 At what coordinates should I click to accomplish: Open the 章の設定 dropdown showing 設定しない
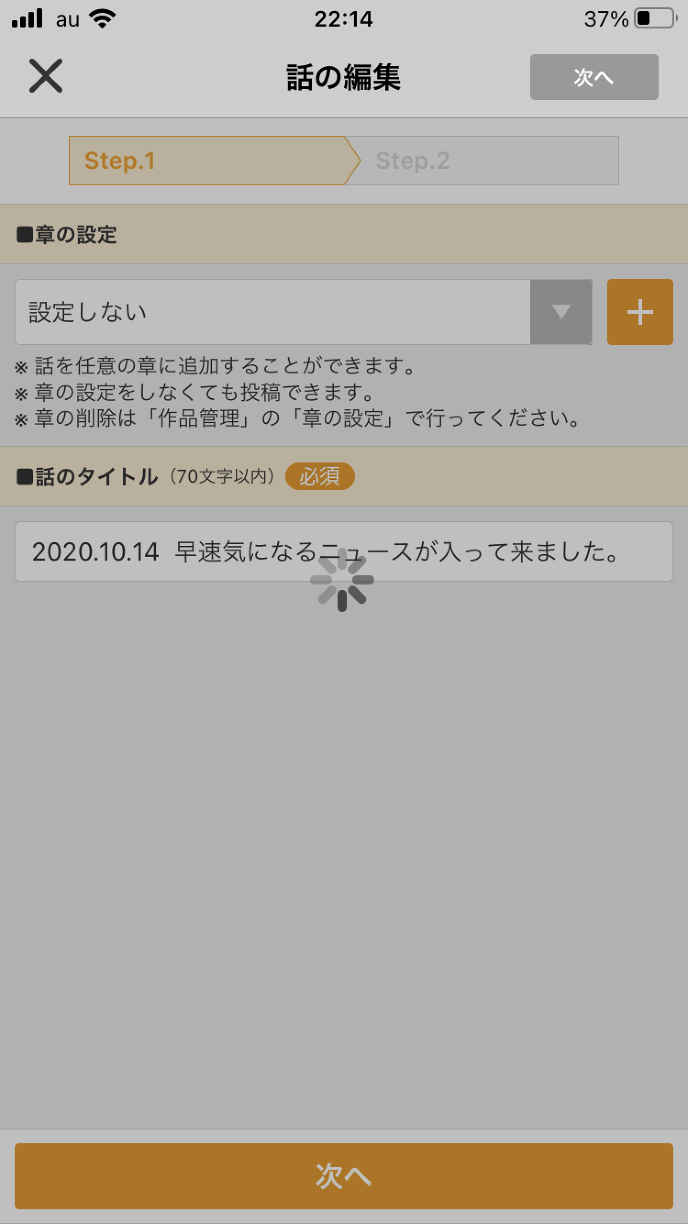click(x=303, y=312)
